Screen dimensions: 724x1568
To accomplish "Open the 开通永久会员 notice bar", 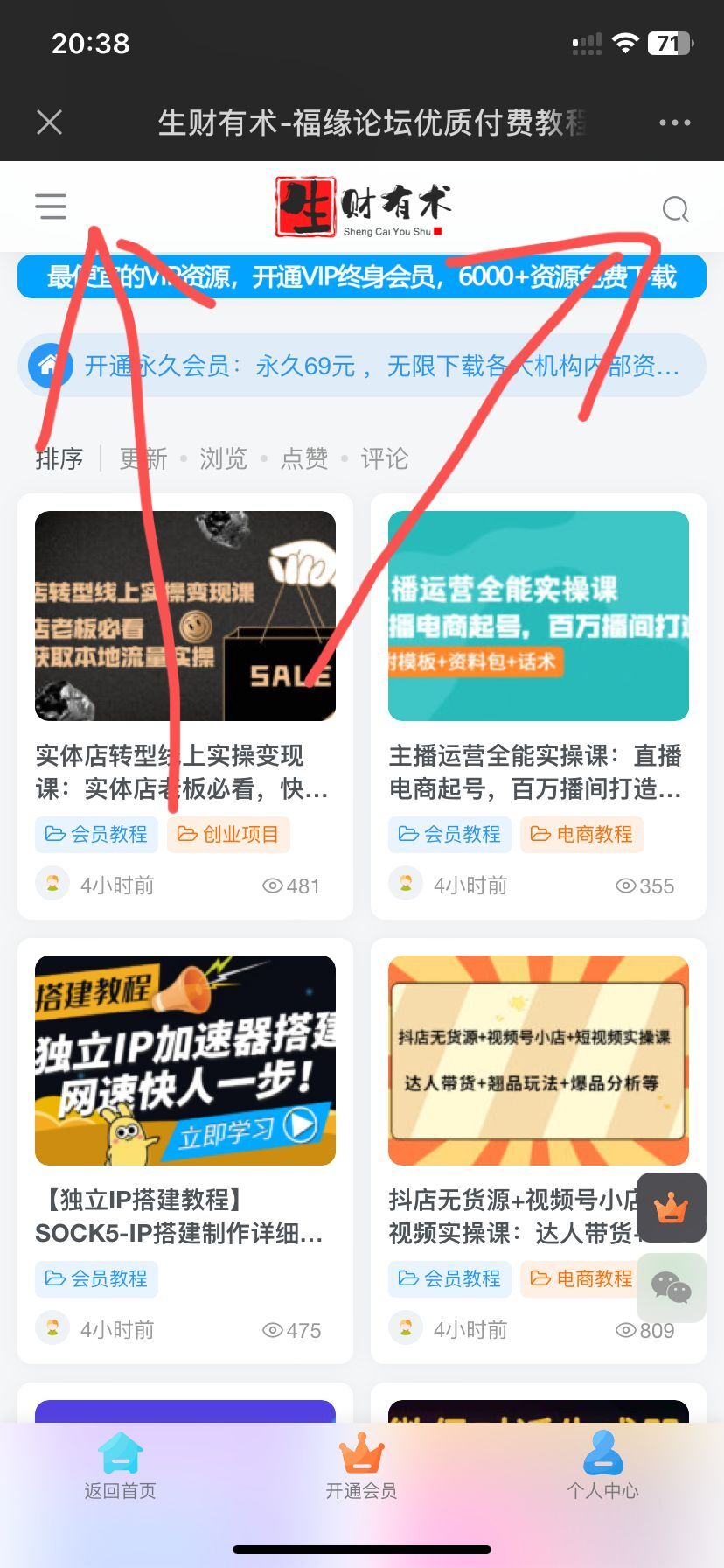I will 362,366.
